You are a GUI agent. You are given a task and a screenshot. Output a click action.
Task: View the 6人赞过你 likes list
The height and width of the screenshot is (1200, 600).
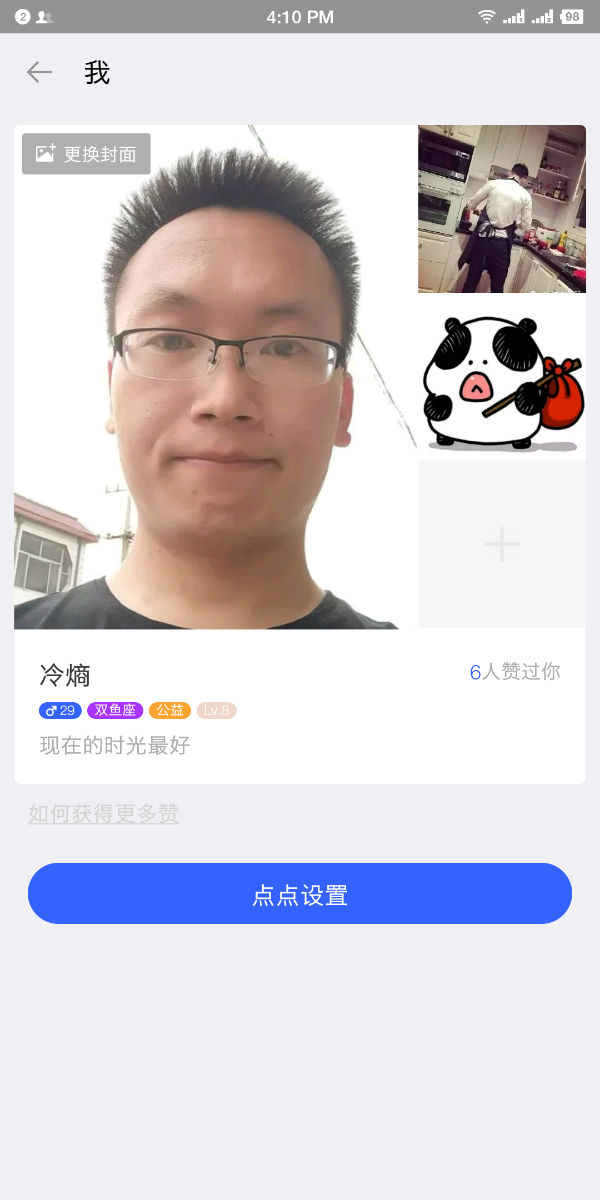tap(515, 672)
